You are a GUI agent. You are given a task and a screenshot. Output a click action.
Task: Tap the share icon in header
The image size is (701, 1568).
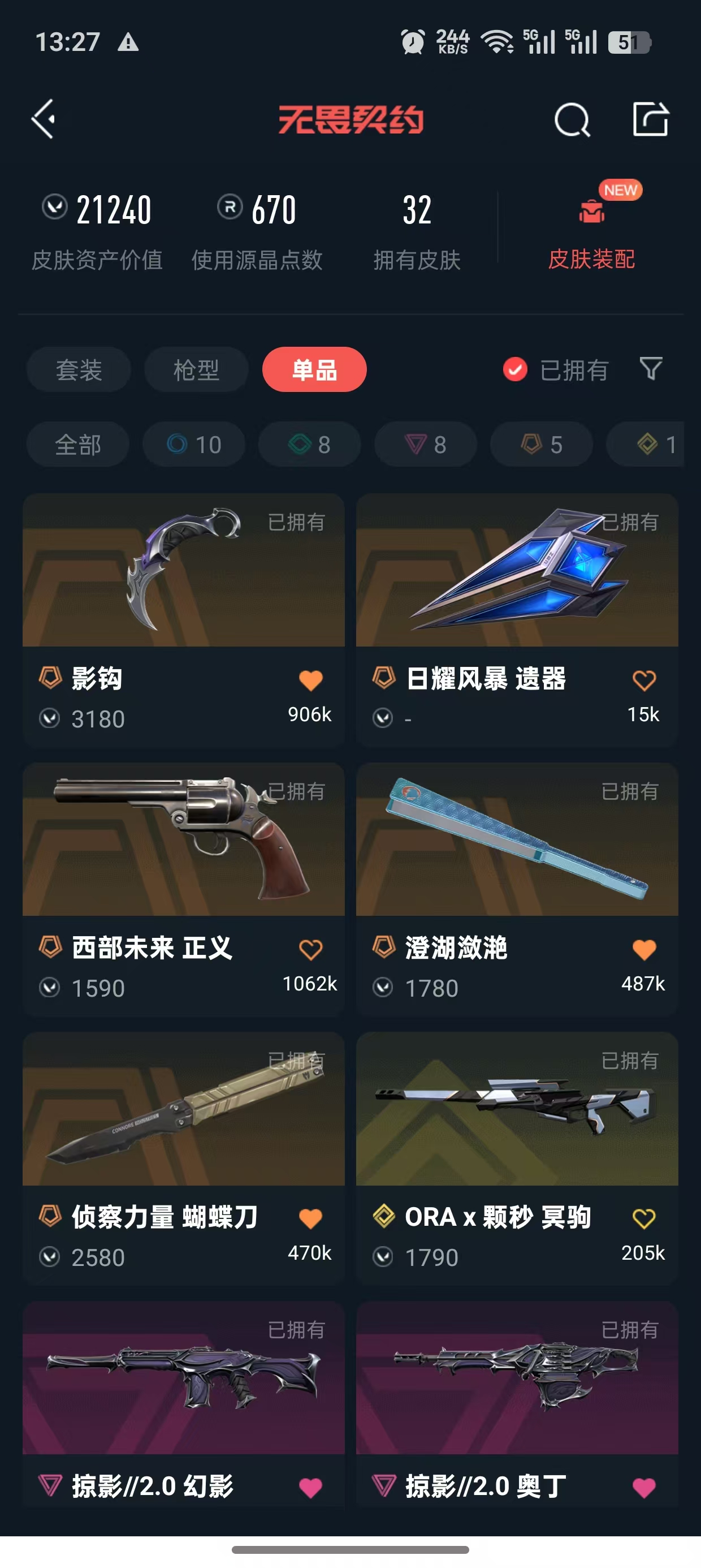tap(650, 119)
